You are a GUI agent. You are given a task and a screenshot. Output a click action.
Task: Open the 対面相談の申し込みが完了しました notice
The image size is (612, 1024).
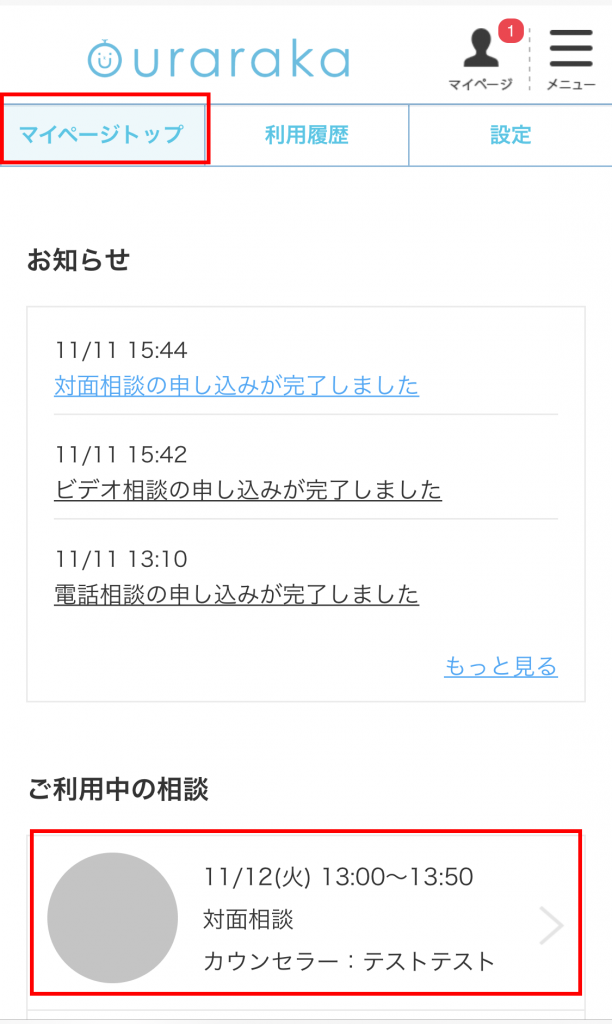[x=236, y=385]
